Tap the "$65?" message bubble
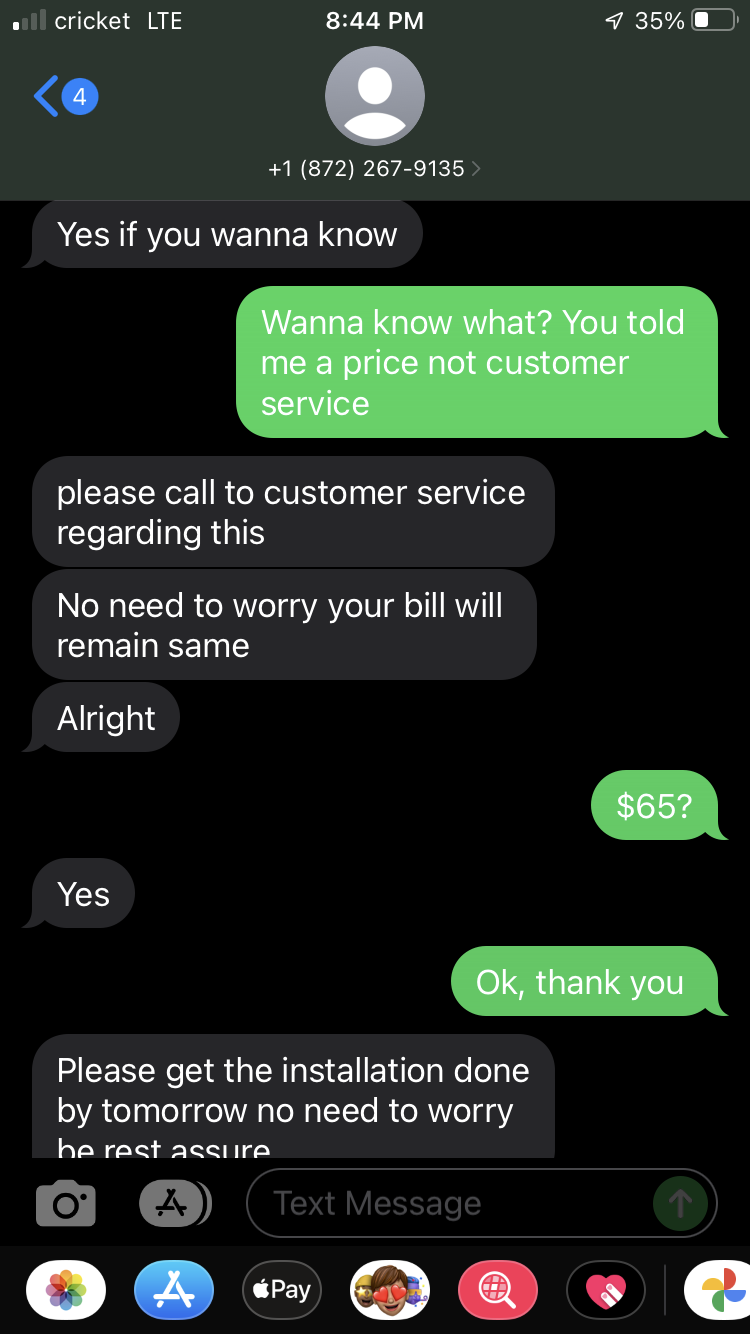Viewport: 750px width, 1334px height. (x=657, y=805)
